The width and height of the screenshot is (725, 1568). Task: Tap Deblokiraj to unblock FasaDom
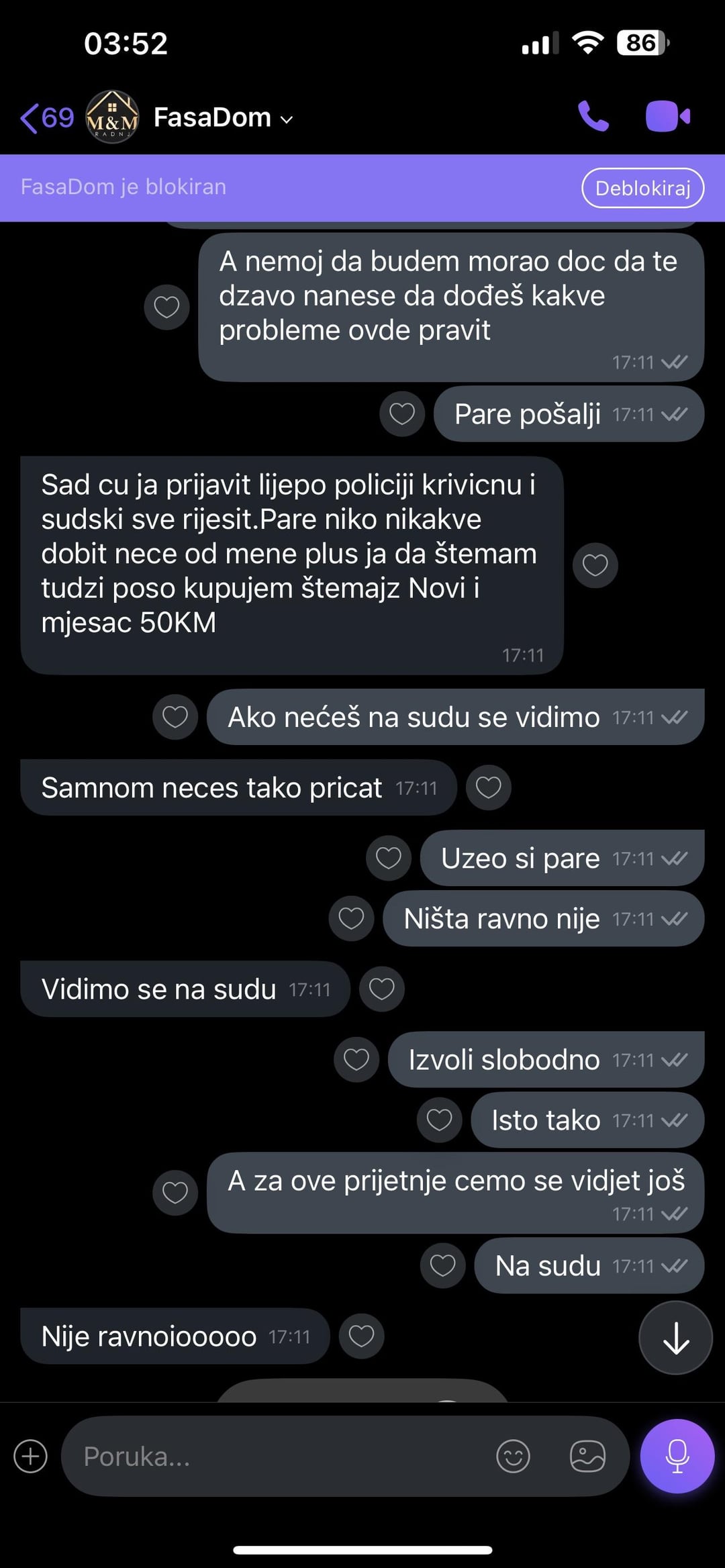pos(642,188)
